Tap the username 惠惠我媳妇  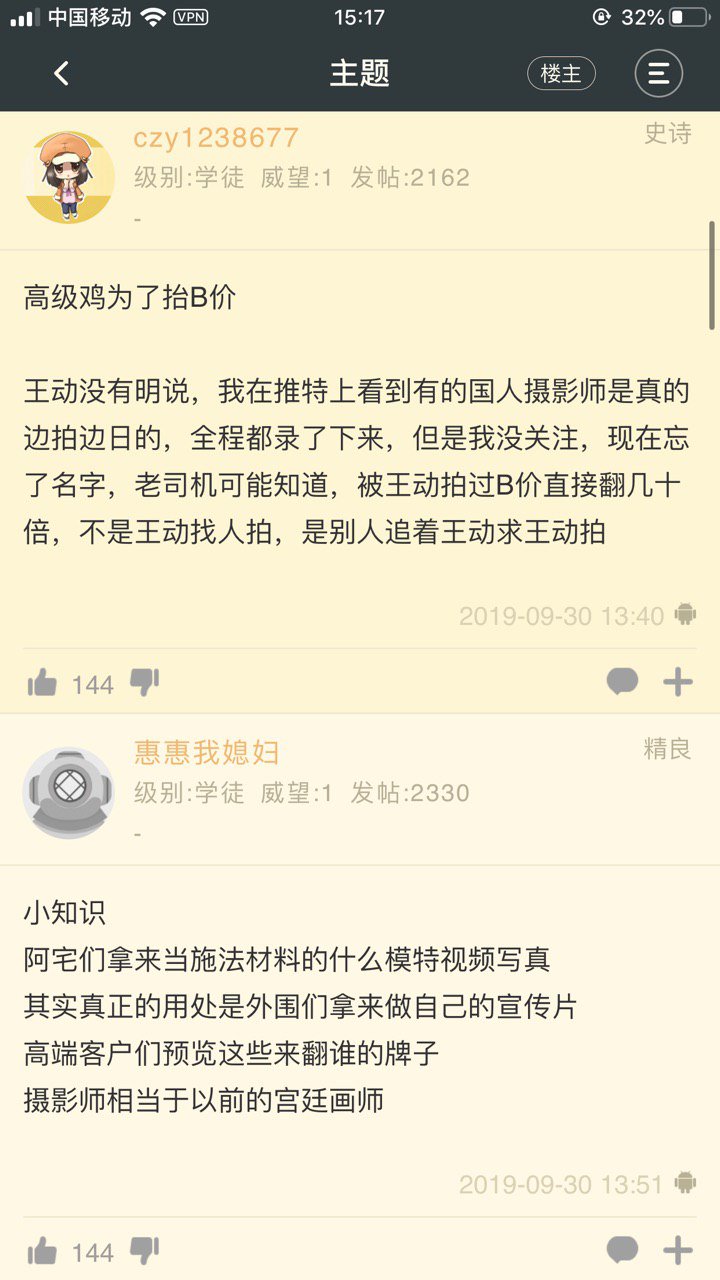pyautogui.click(x=207, y=752)
